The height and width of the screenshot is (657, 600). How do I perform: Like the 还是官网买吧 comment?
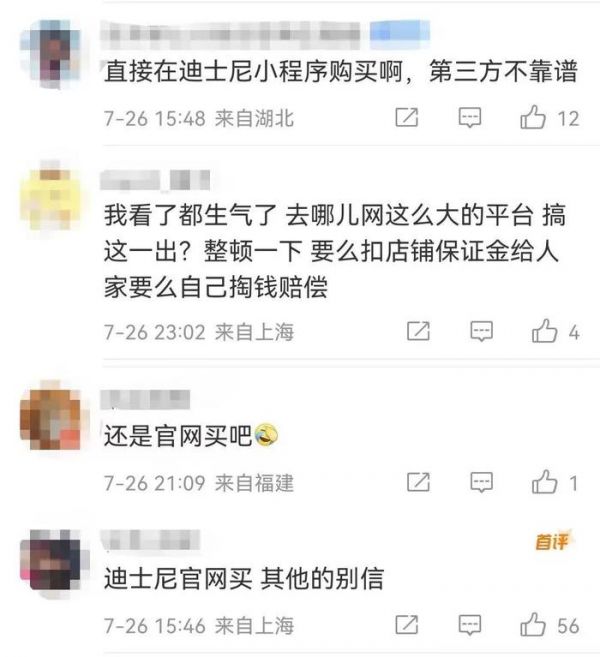coord(544,483)
